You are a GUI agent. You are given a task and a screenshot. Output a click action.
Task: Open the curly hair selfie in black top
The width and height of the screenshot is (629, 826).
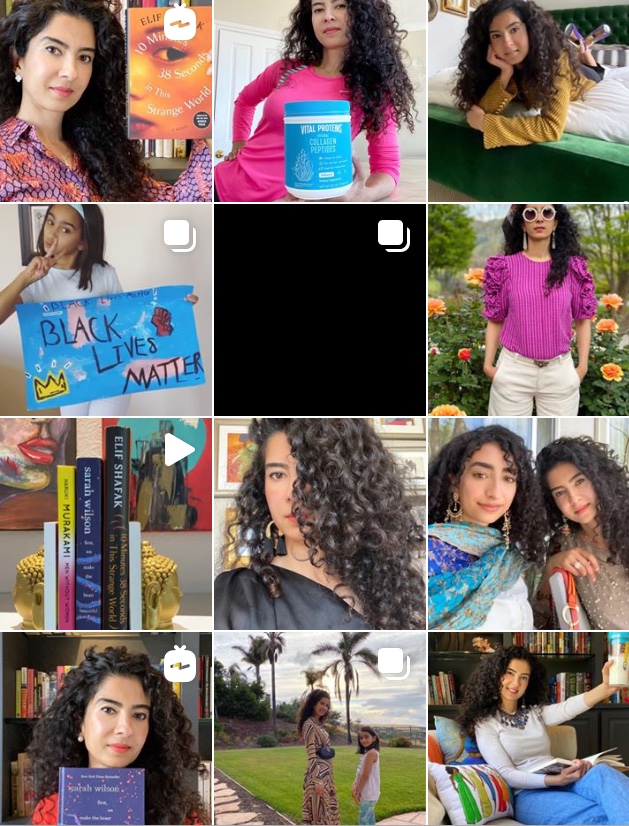[320, 523]
